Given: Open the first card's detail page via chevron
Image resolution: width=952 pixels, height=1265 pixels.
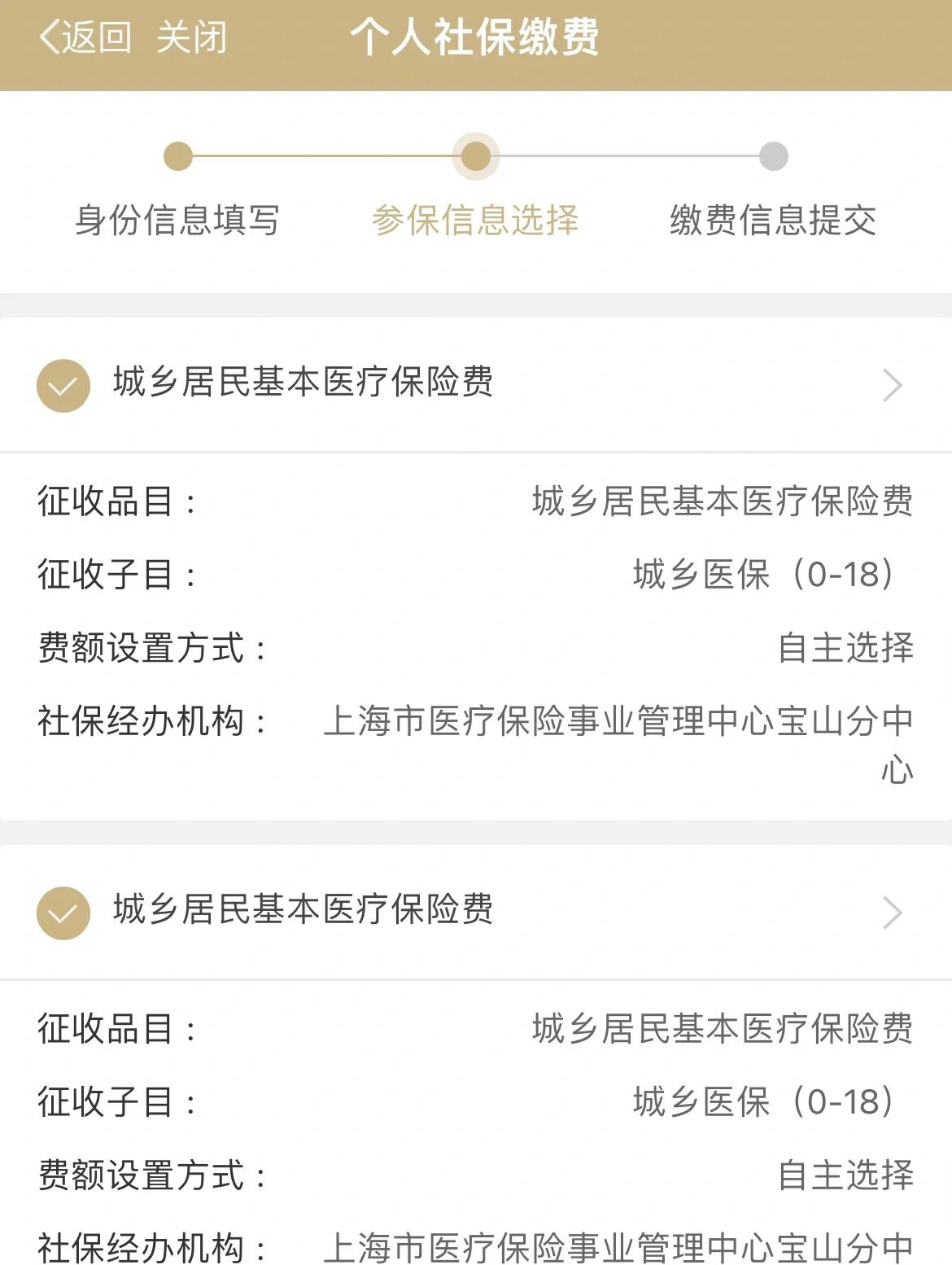Looking at the screenshot, I should click(893, 384).
